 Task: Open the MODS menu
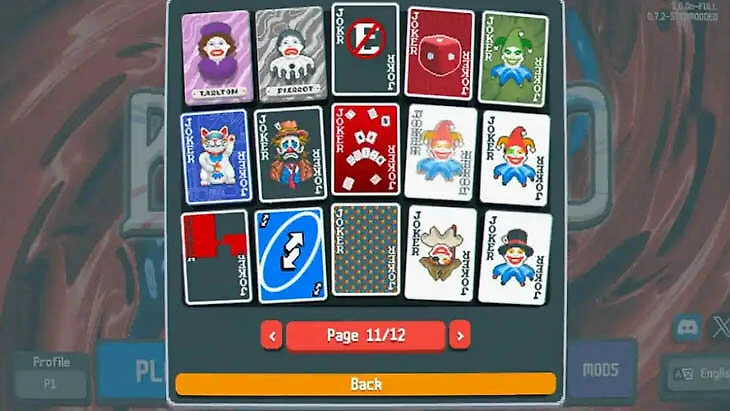click(601, 371)
